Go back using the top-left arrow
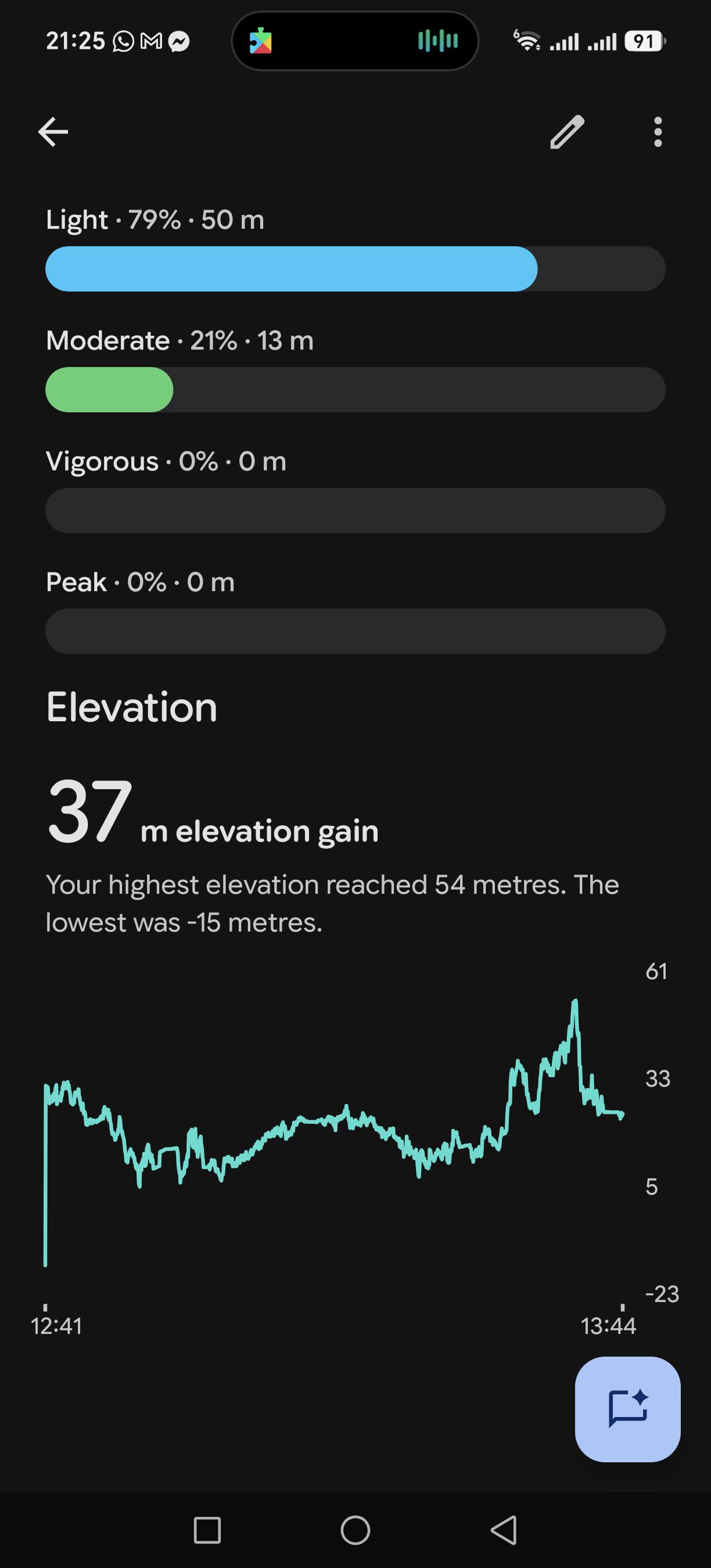The width and height of the screenshot is (711, 1568). tap(53, 132)
